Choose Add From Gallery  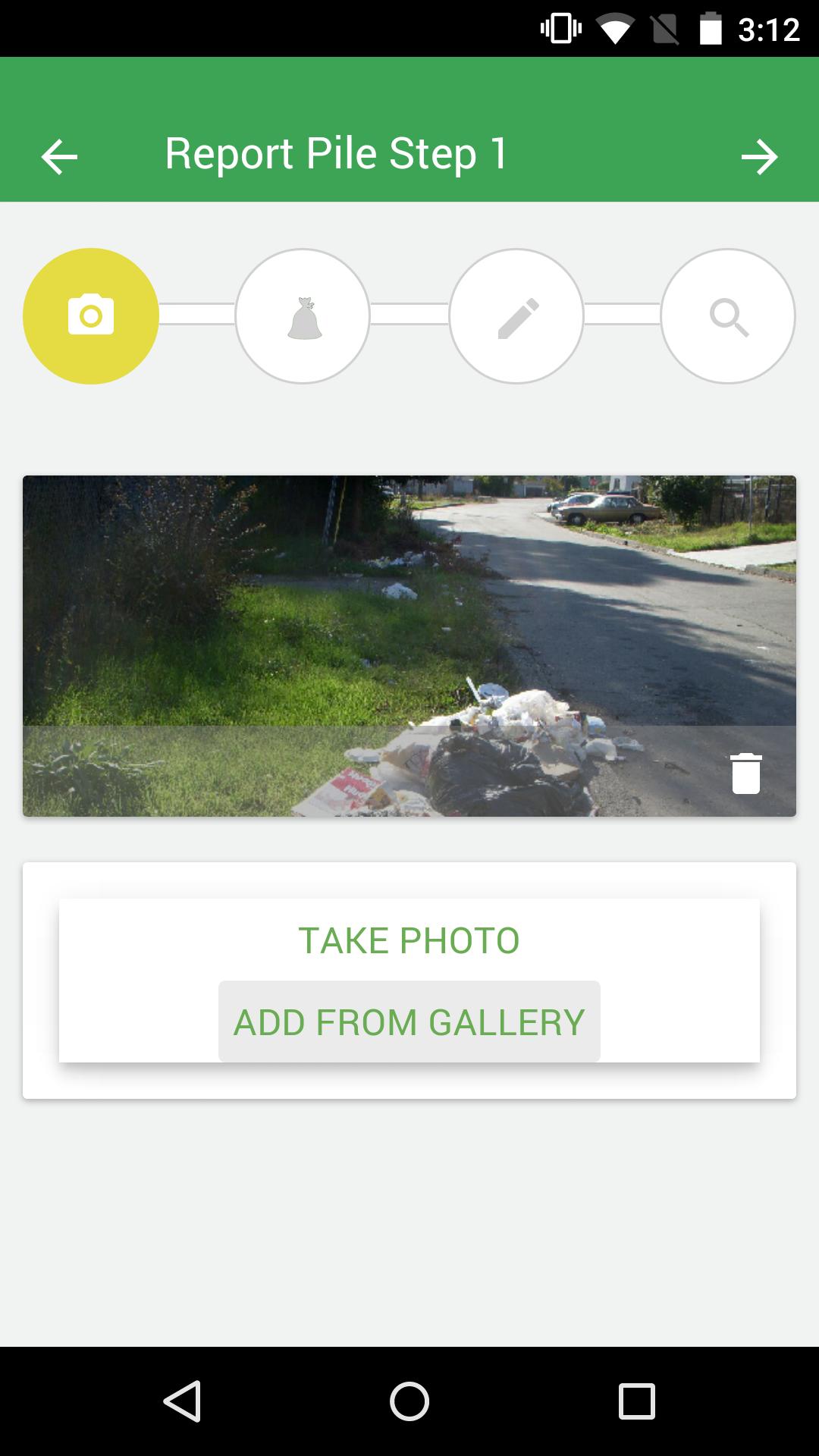click(x=409, y=1021)
